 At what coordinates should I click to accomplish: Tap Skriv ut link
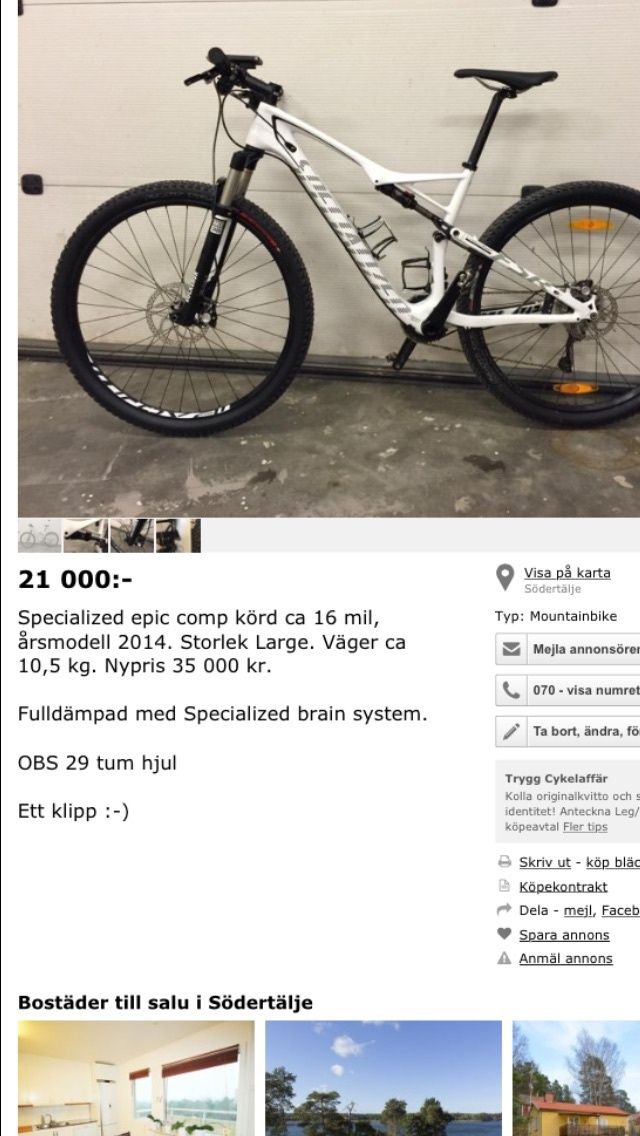[544, 862]
